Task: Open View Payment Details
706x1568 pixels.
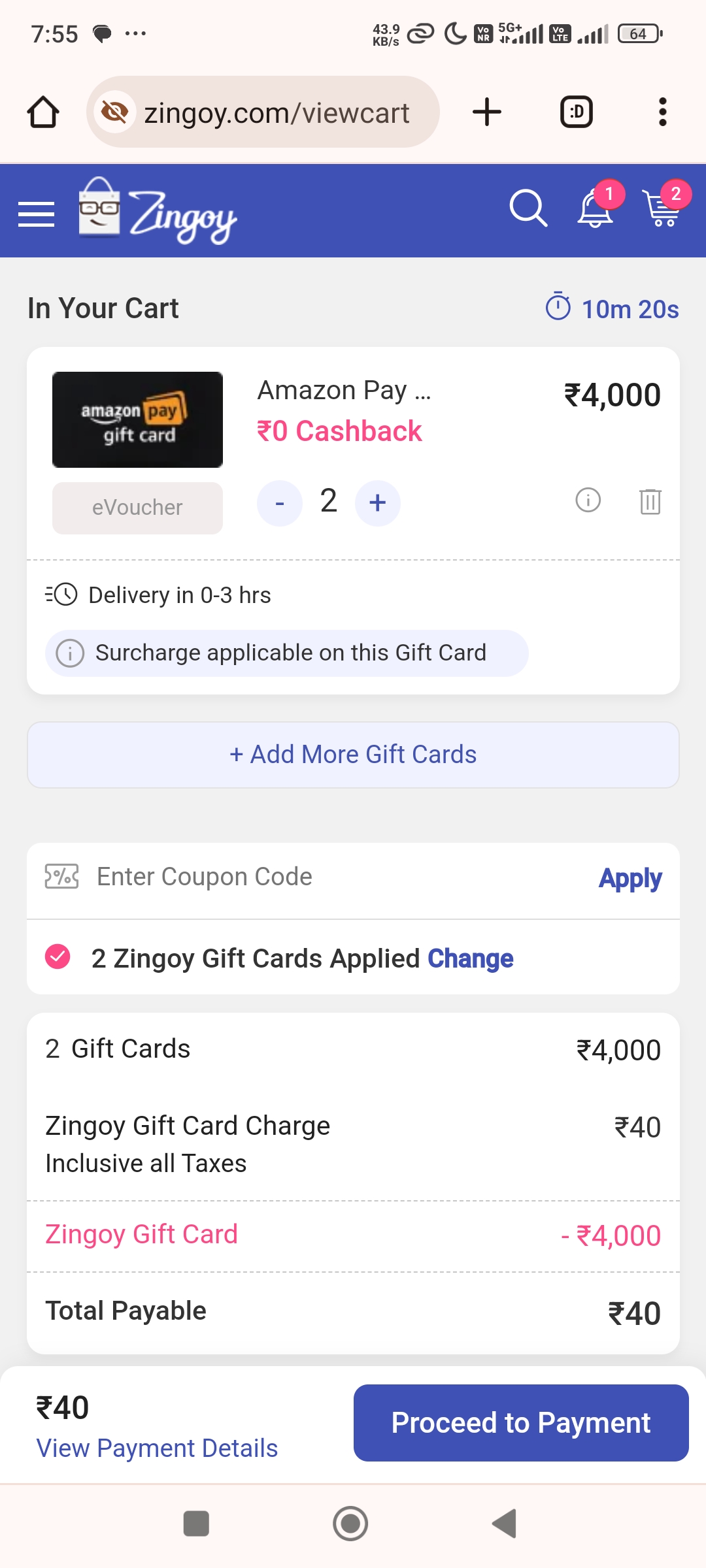Action: click(157, 1448)
